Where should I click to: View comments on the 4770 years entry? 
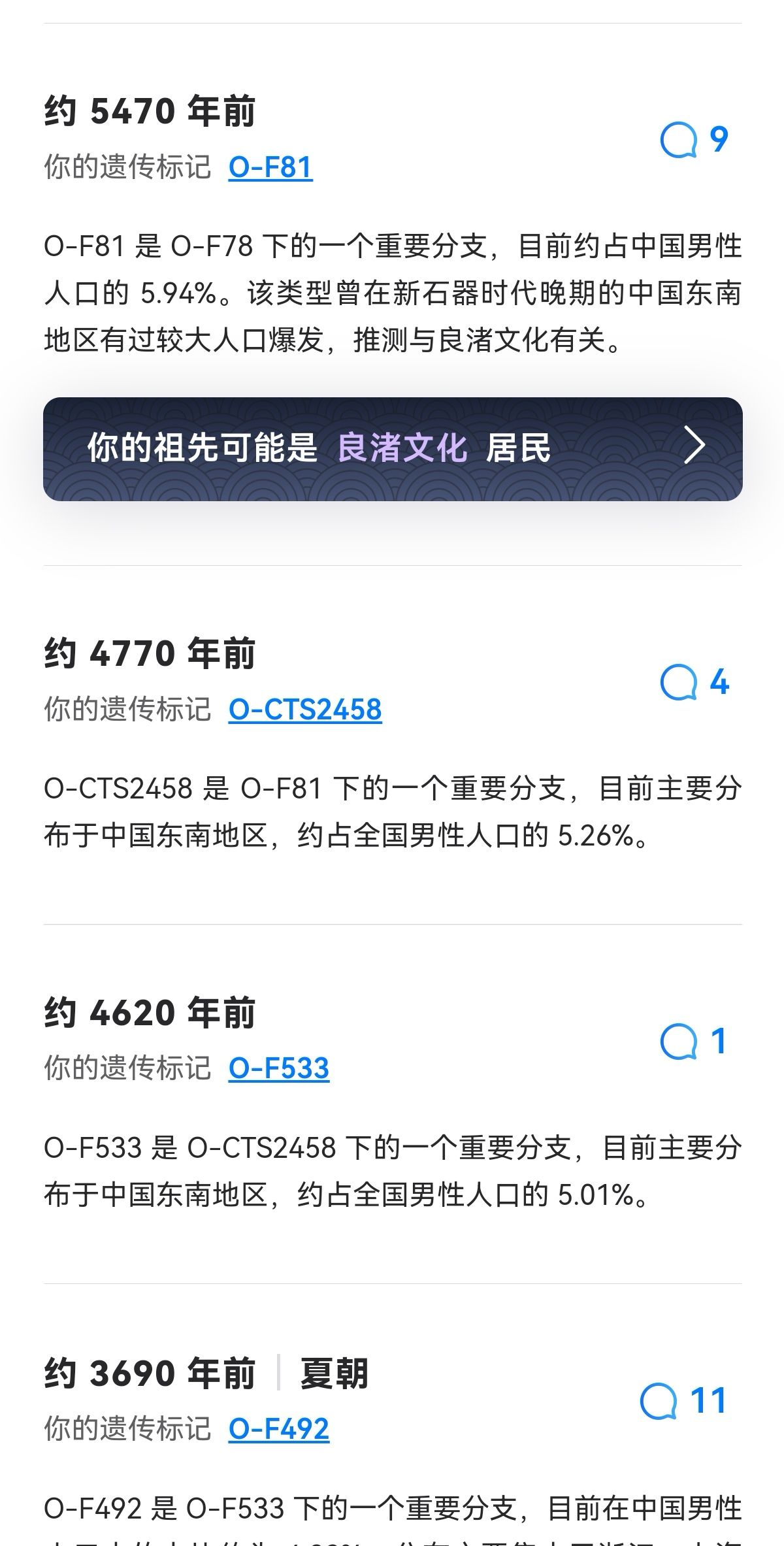(x=693, y=682)
